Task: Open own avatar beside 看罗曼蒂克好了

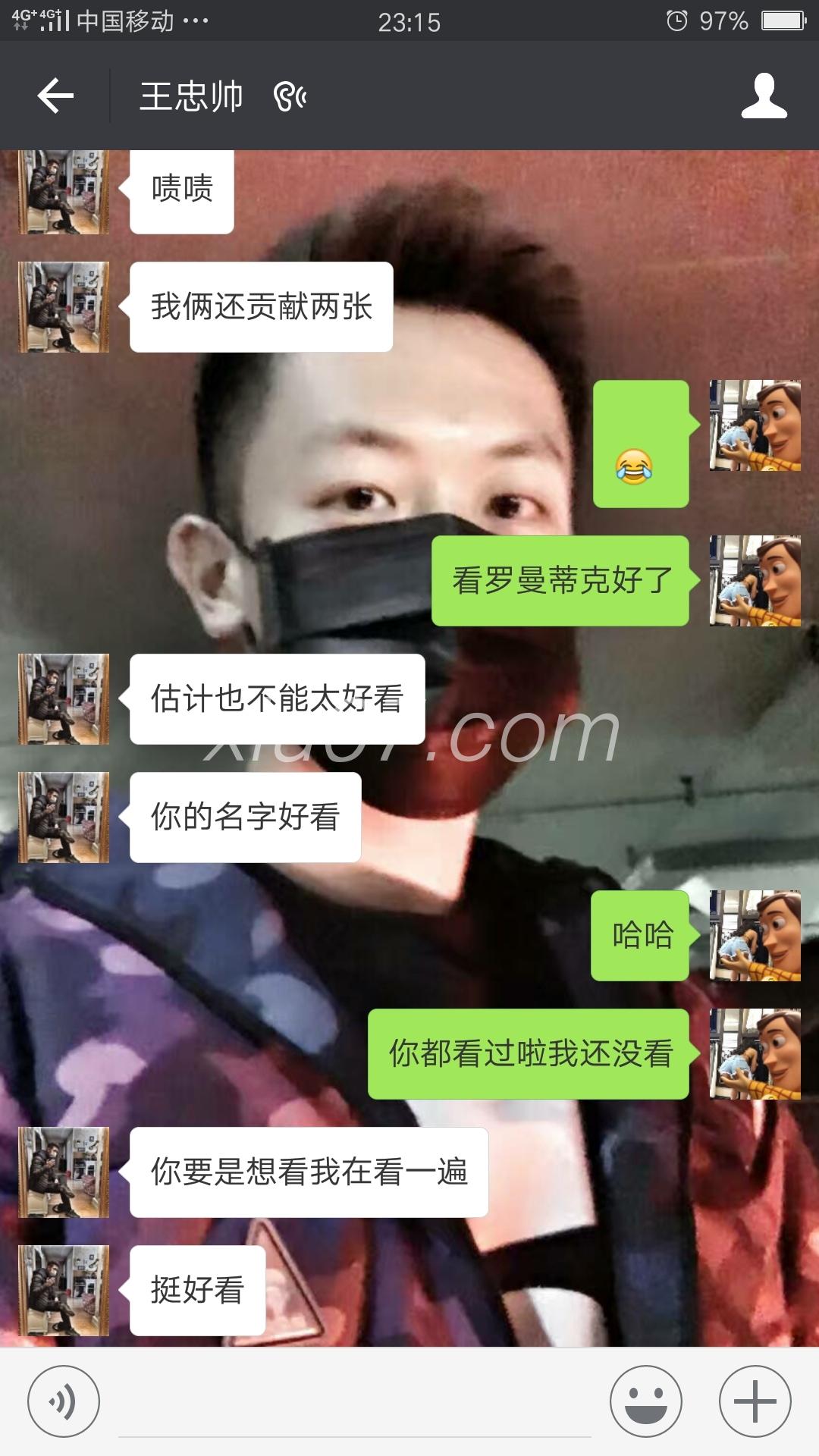Action: click(755, 581)
